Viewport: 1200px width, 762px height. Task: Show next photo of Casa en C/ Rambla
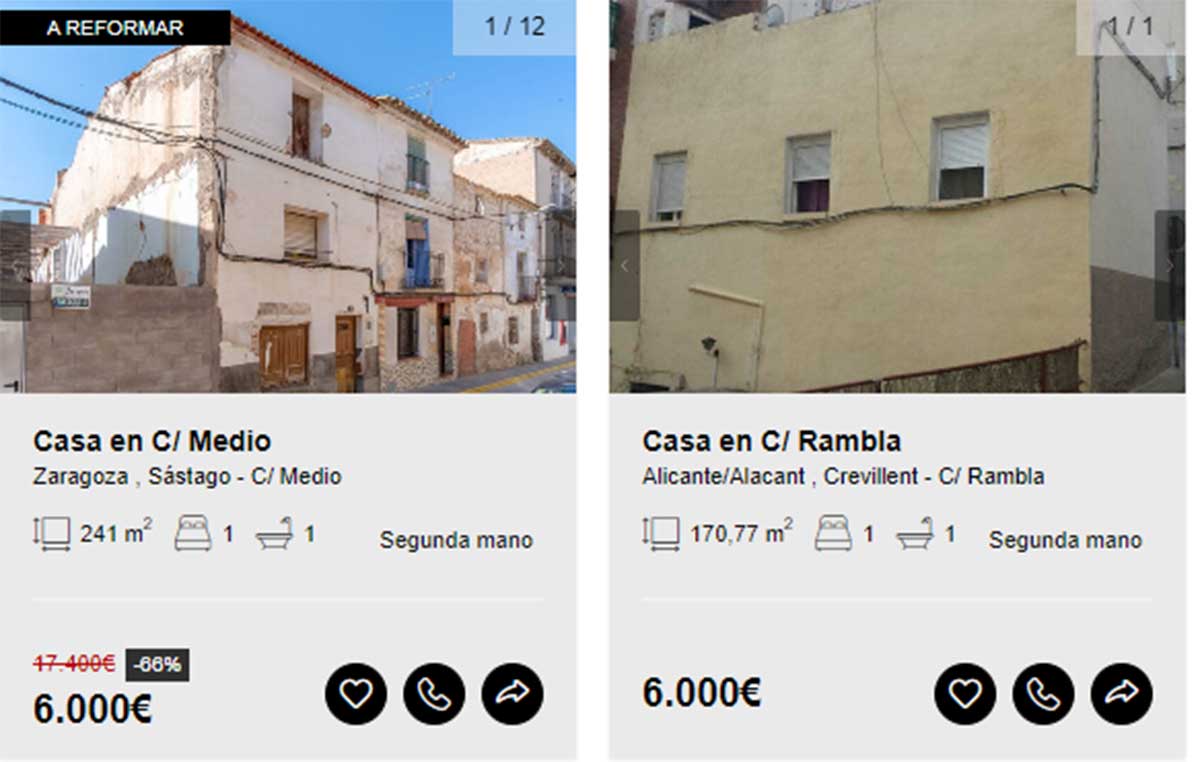[1169, 265]
